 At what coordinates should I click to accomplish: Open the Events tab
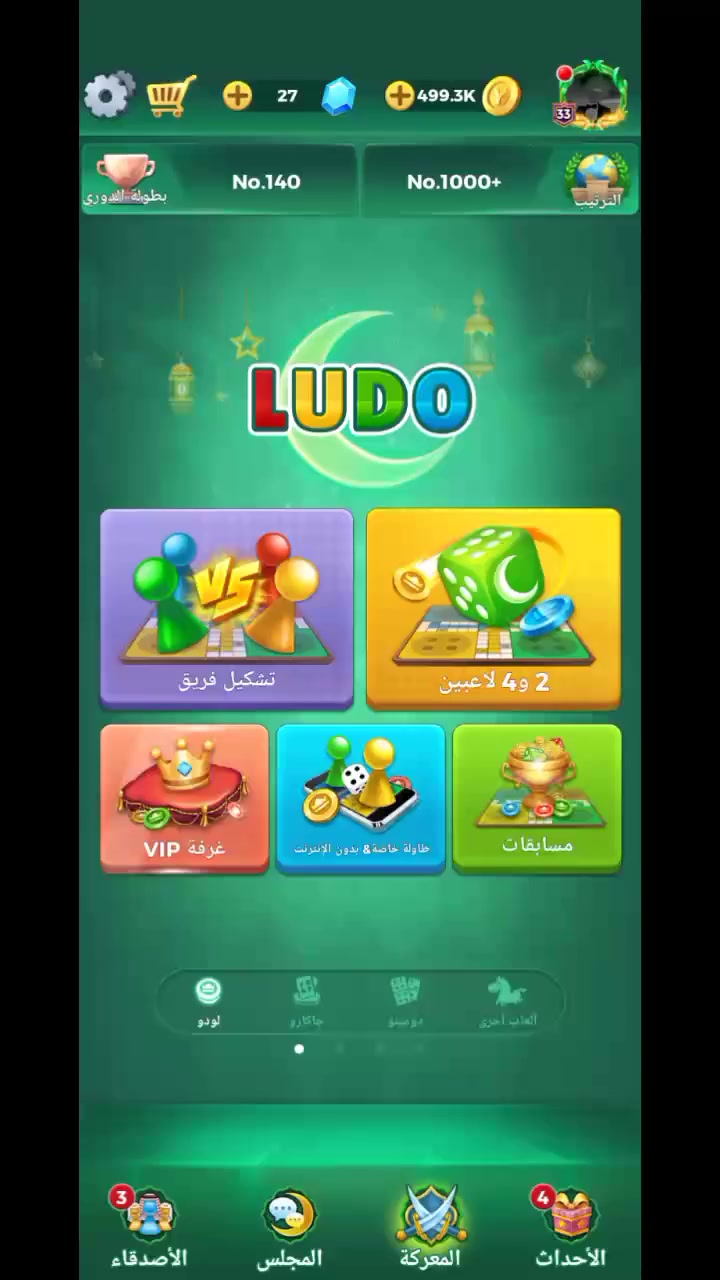point(570,1228)
